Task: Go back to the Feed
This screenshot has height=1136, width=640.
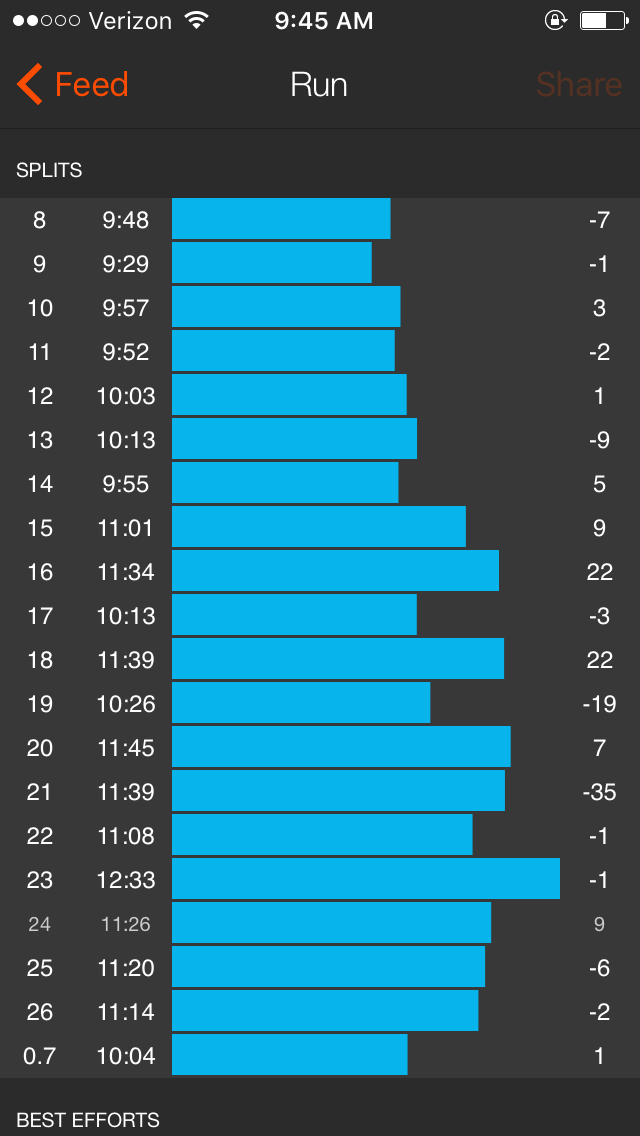Action: [x=73, y=85]
